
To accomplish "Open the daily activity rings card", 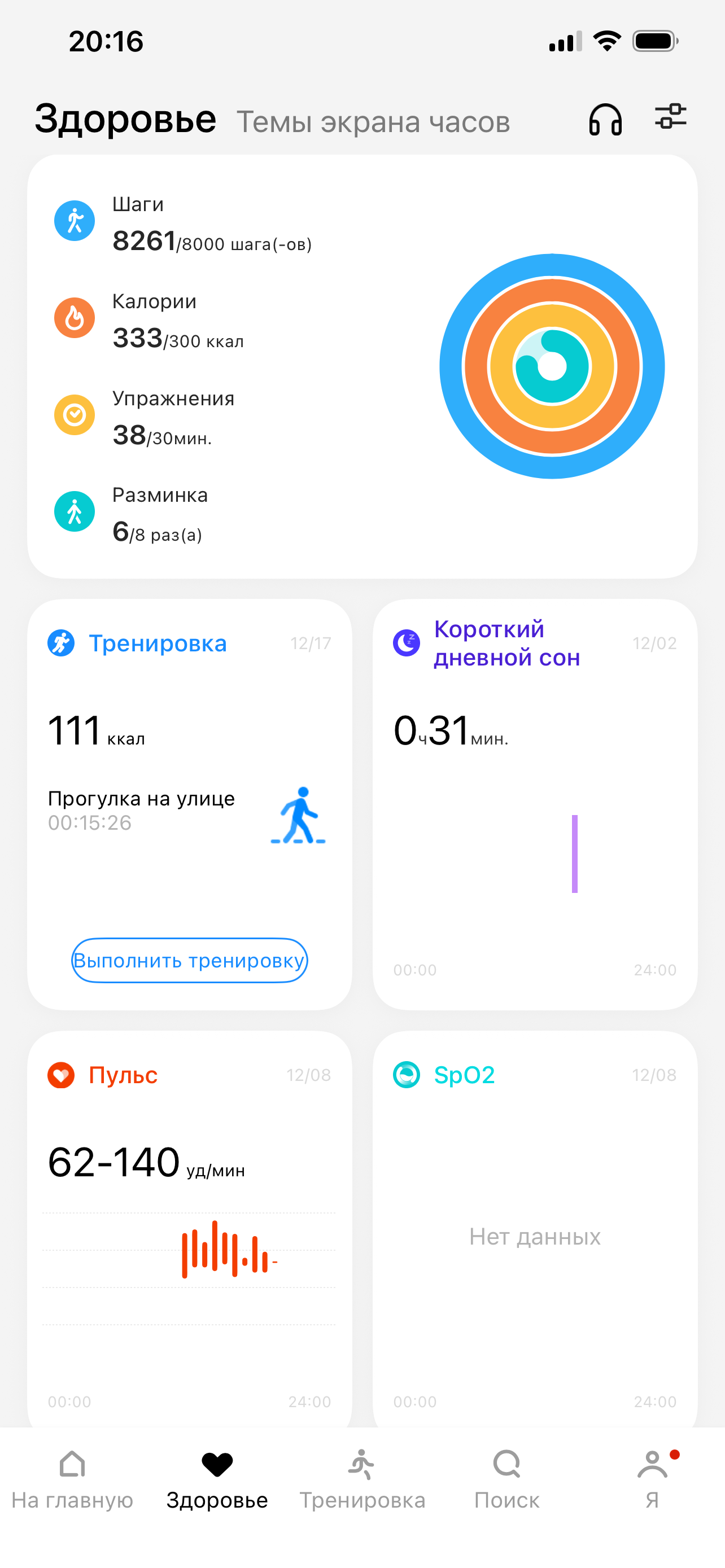I will tap(362, 366).
